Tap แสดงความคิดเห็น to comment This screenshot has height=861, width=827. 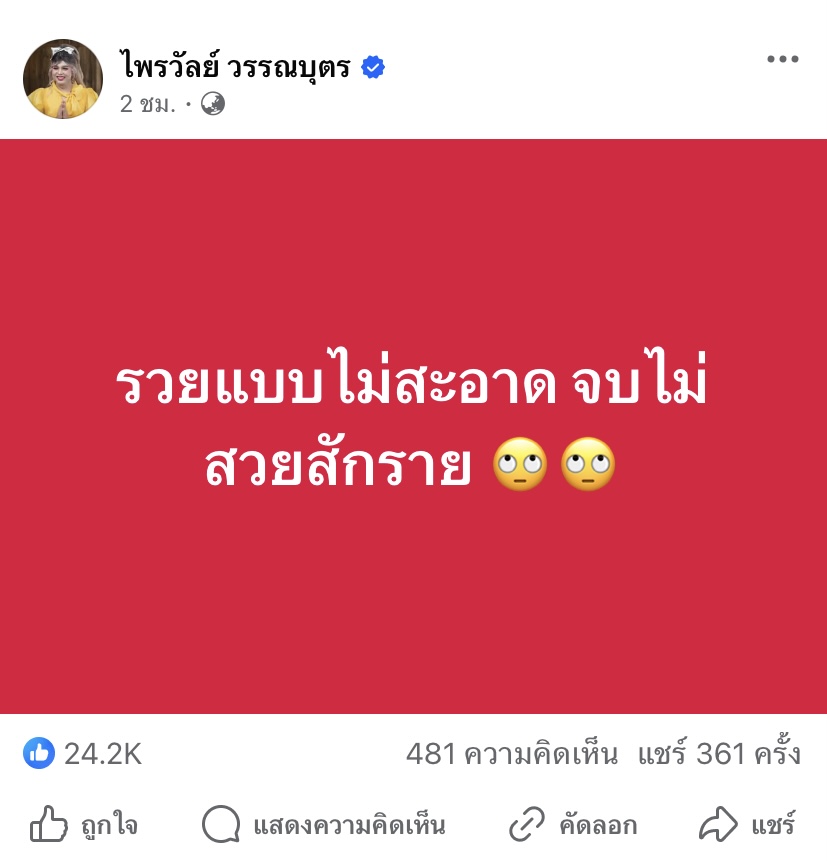(323, 826)
